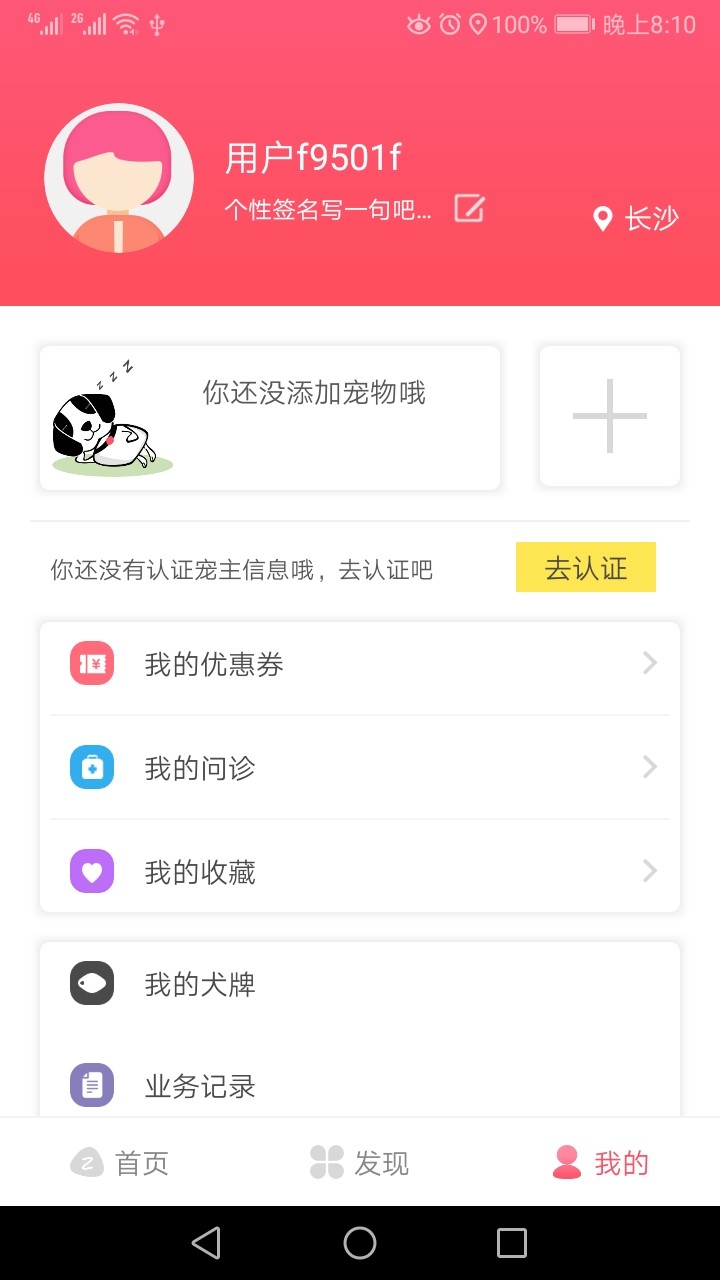The image size is (720, 1280).
Task: Add a new pet with plus card
Action: coord(610,416)
